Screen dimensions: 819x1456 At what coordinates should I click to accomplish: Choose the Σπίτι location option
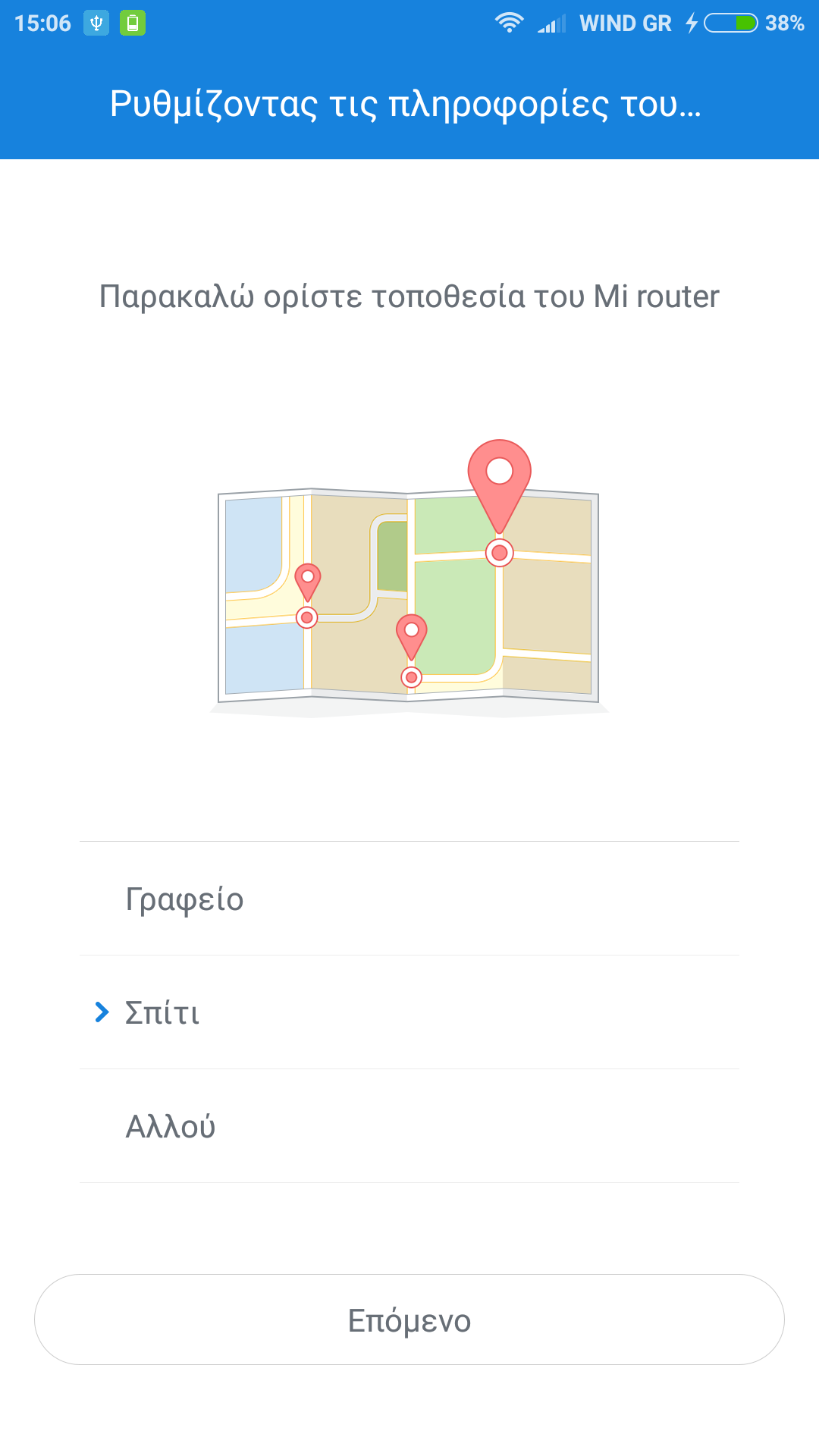coord(409,1012)
